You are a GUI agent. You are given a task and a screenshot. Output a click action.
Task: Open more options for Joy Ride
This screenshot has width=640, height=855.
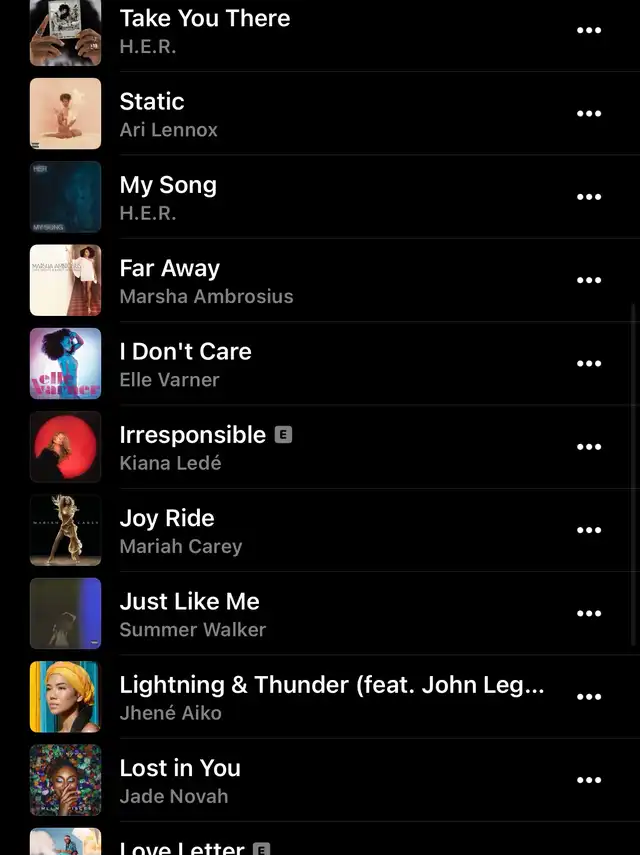coord(589,530)
